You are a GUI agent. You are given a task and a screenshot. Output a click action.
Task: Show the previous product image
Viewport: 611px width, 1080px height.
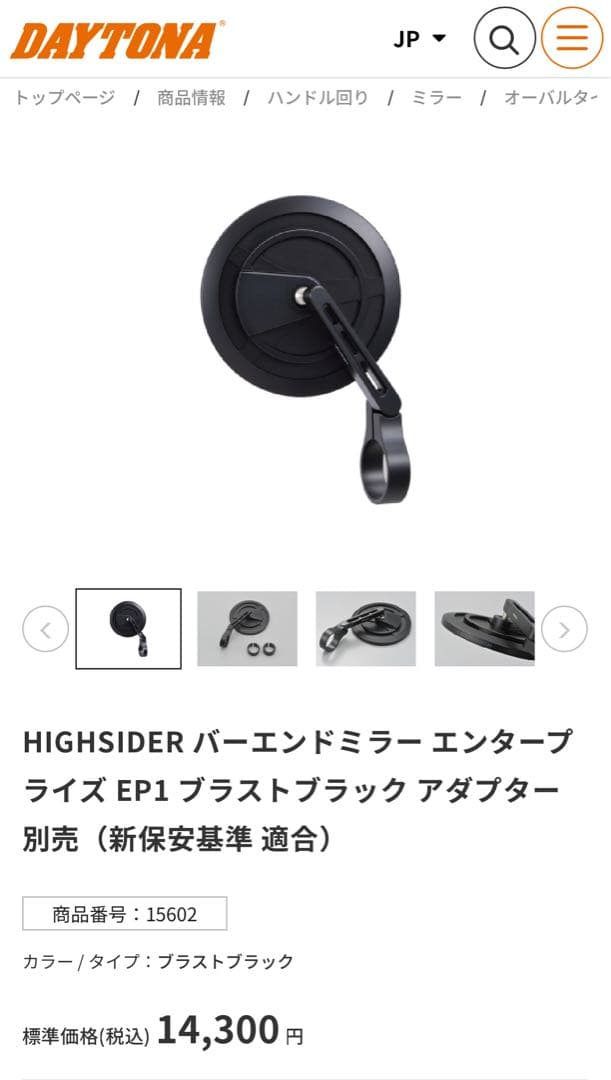(46, 629)
